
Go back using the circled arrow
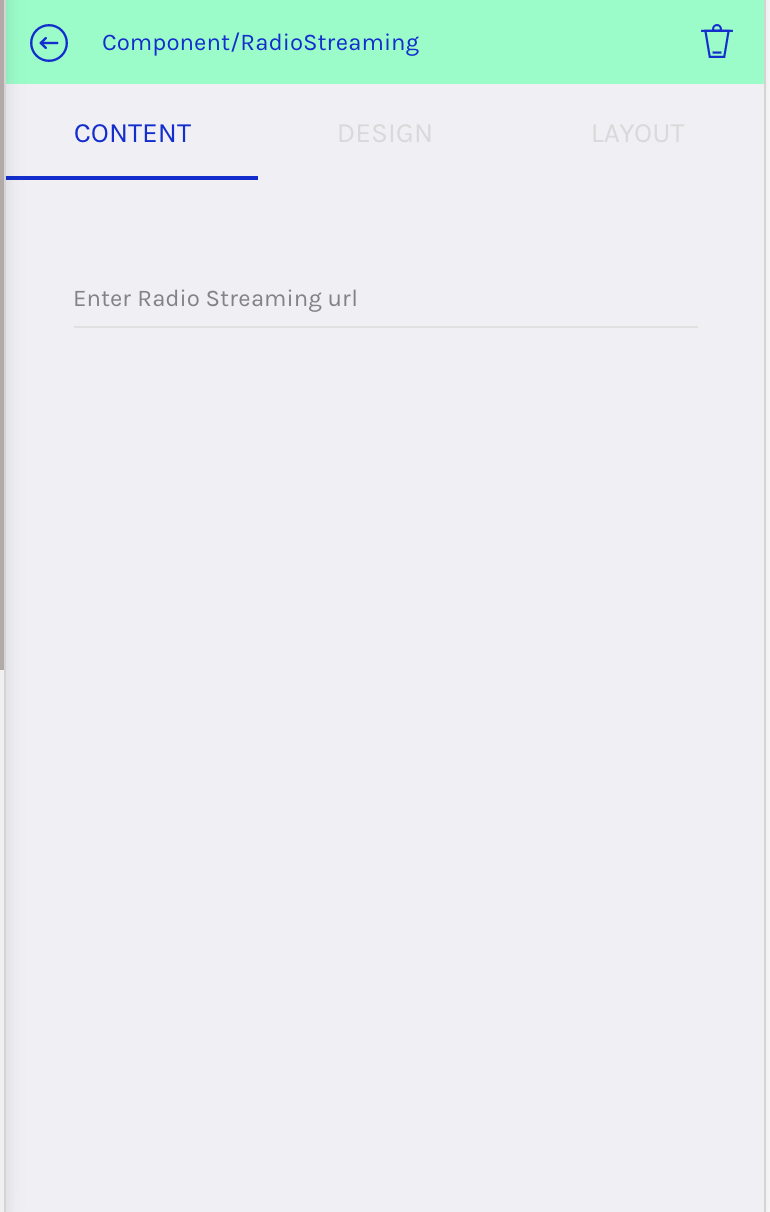(x=49, y=43)
